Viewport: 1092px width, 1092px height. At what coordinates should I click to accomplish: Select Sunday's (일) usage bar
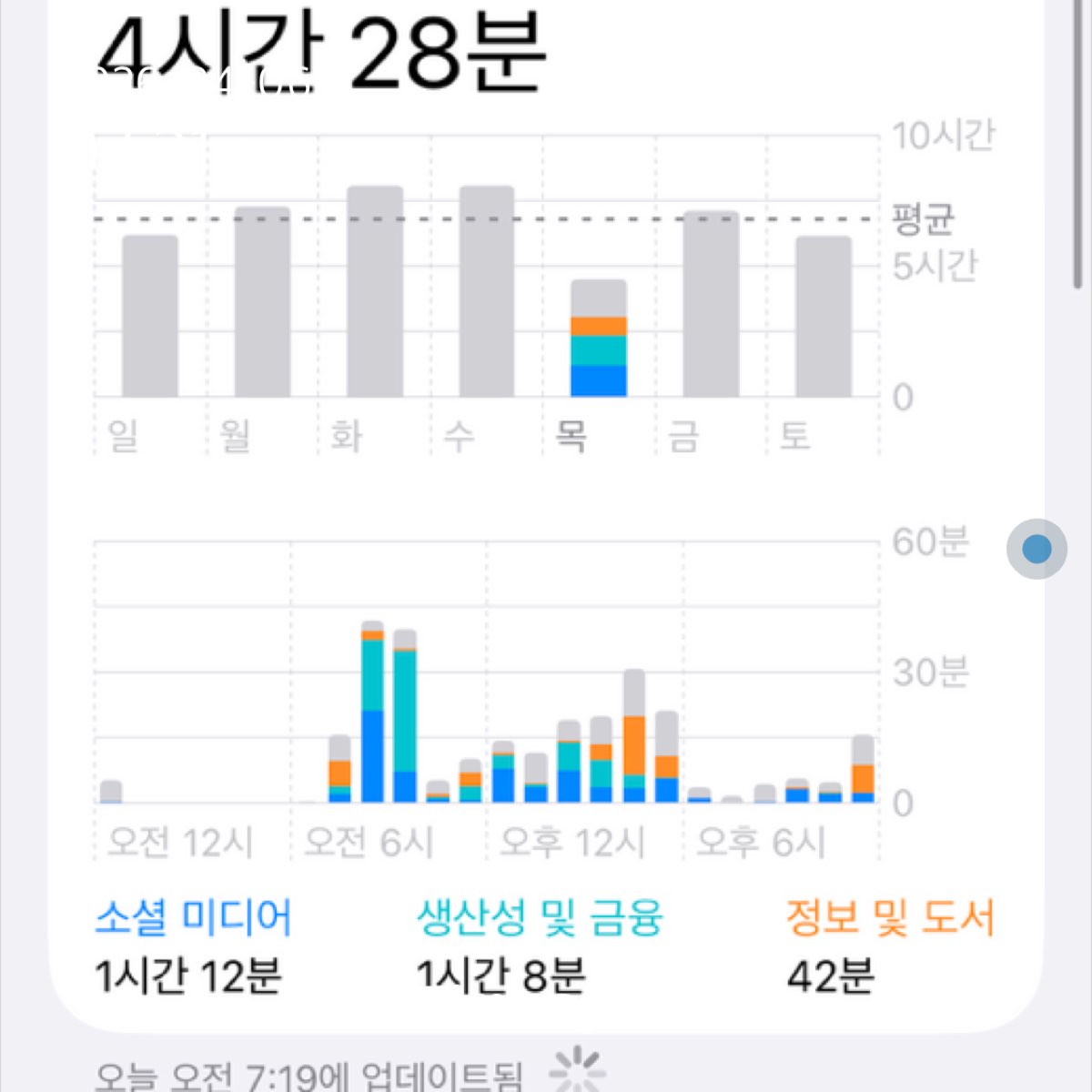coord(150,317)
